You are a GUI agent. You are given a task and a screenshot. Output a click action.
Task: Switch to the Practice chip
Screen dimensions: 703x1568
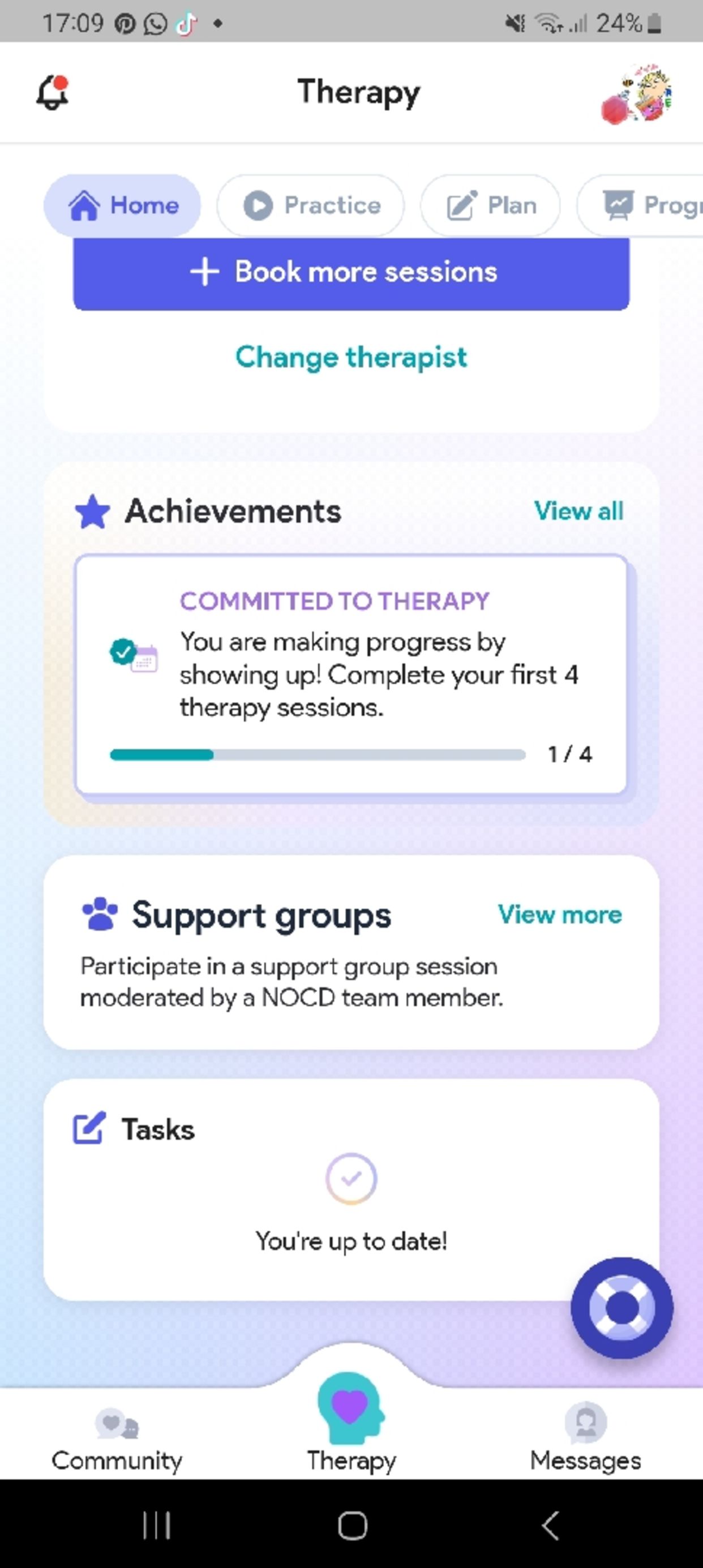coord(311,205)
